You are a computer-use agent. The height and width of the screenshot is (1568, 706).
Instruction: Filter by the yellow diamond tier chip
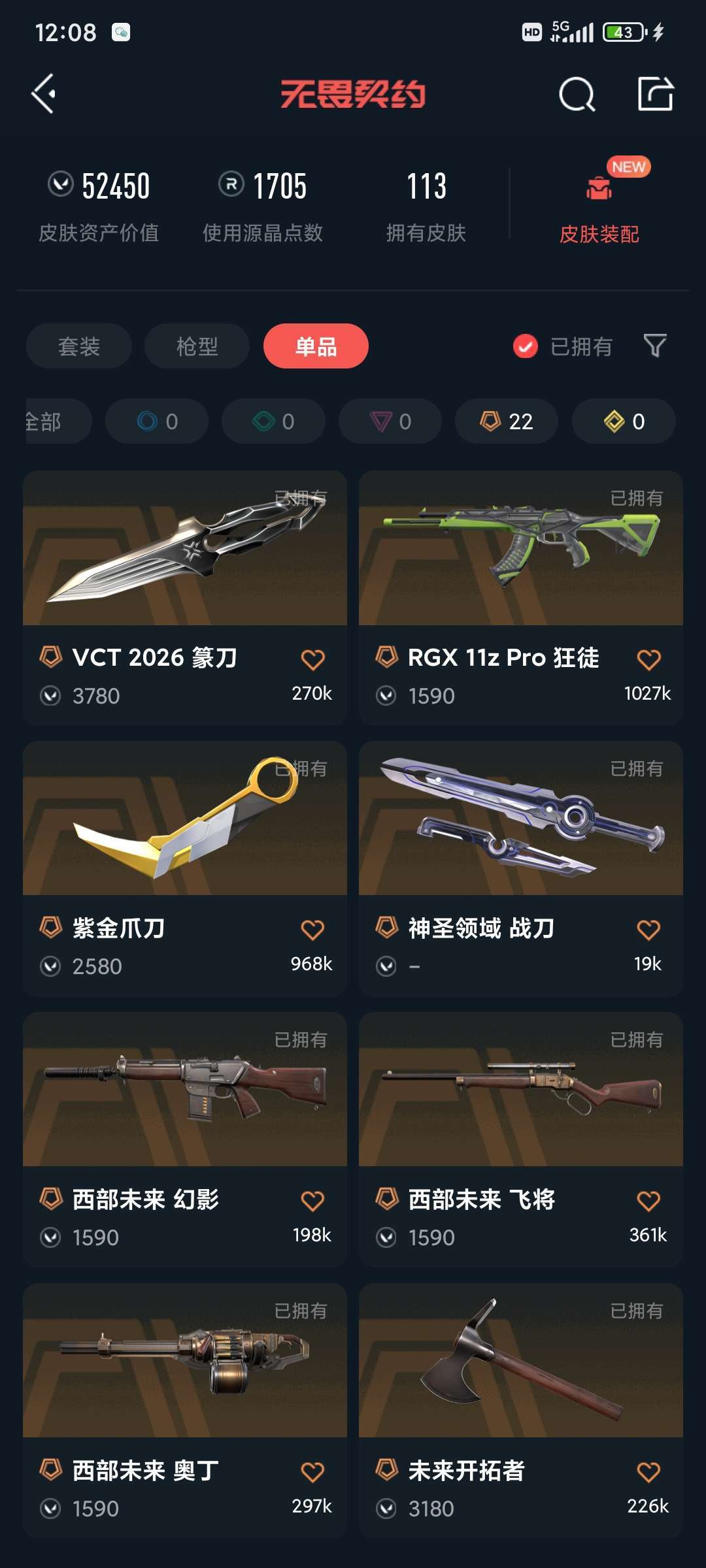[x=624, y=421]
